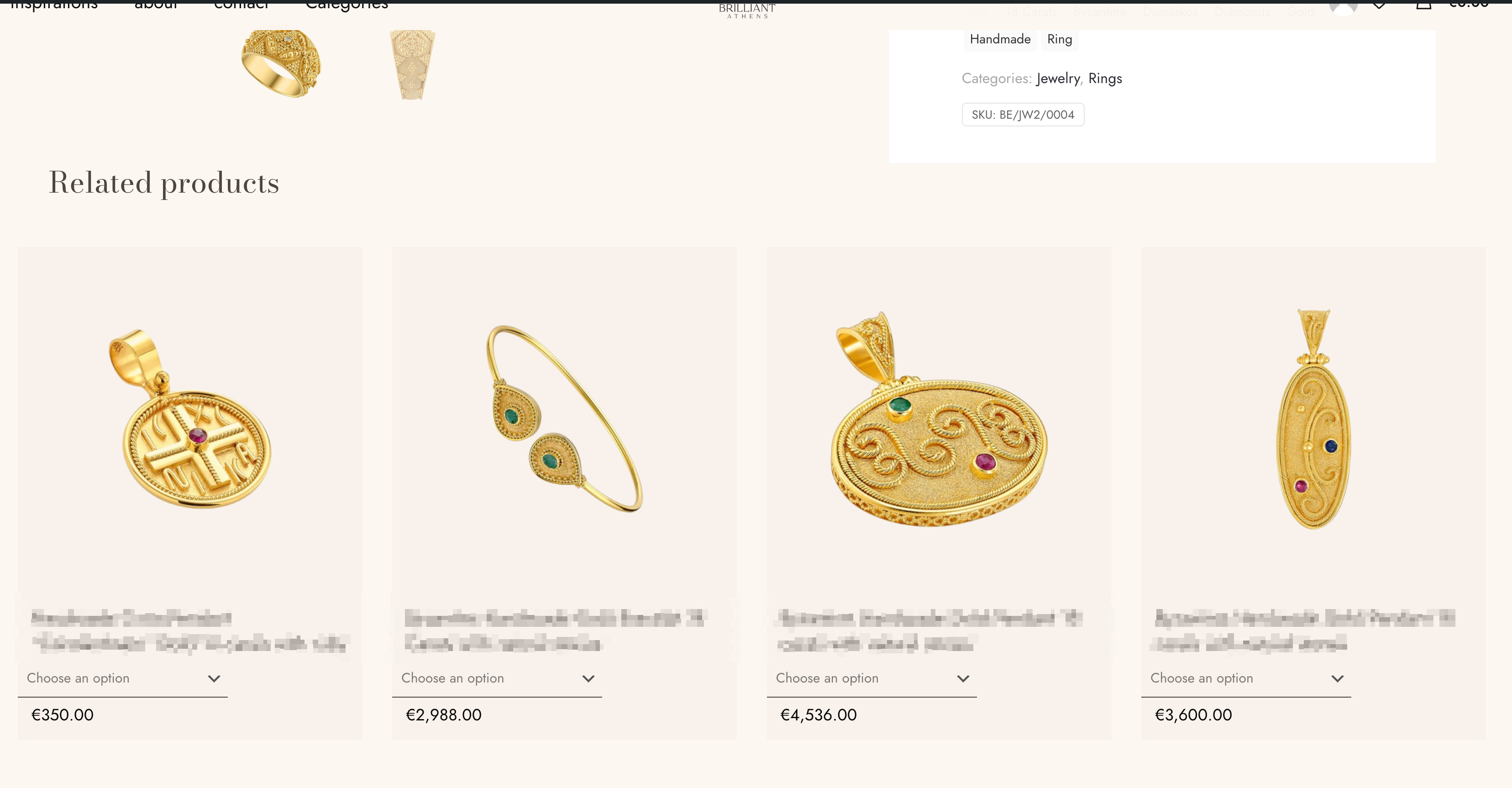
Task: View the pale ring pattern gallery thumbnail
Action: point(412,64)
